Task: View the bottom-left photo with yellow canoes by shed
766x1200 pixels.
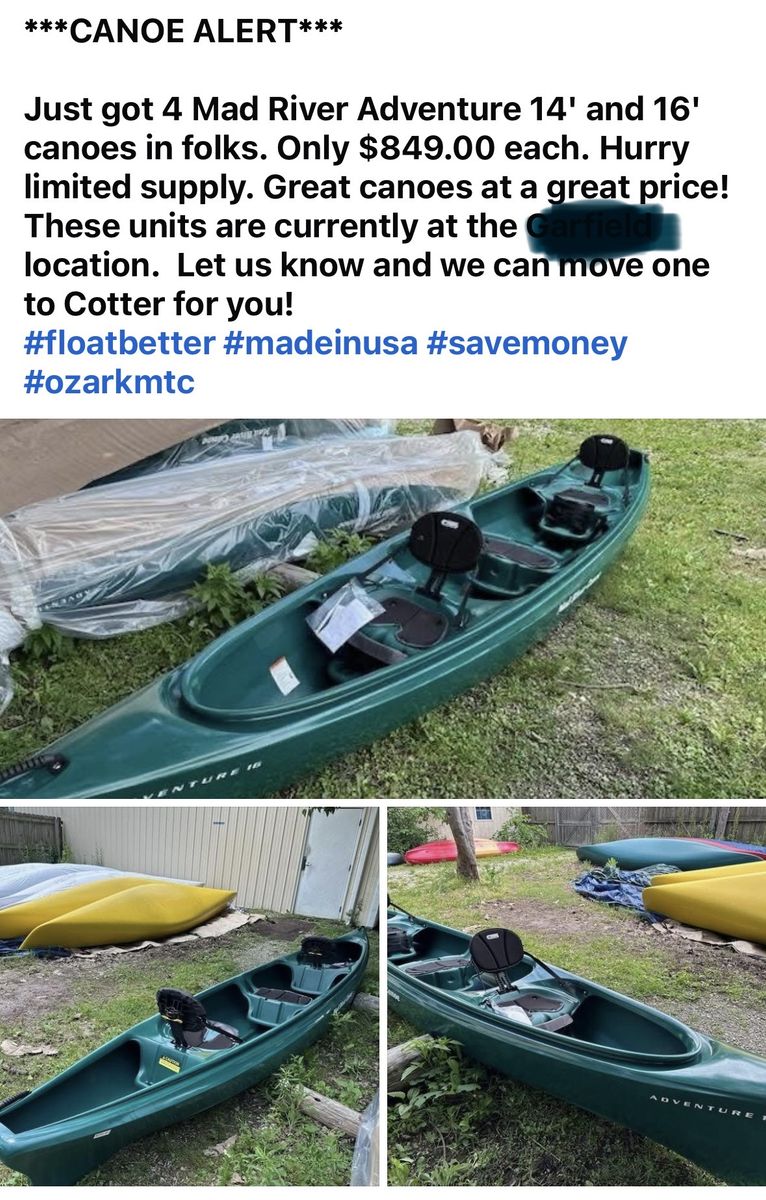Action: pyautogui.click(x=189, y=995)
